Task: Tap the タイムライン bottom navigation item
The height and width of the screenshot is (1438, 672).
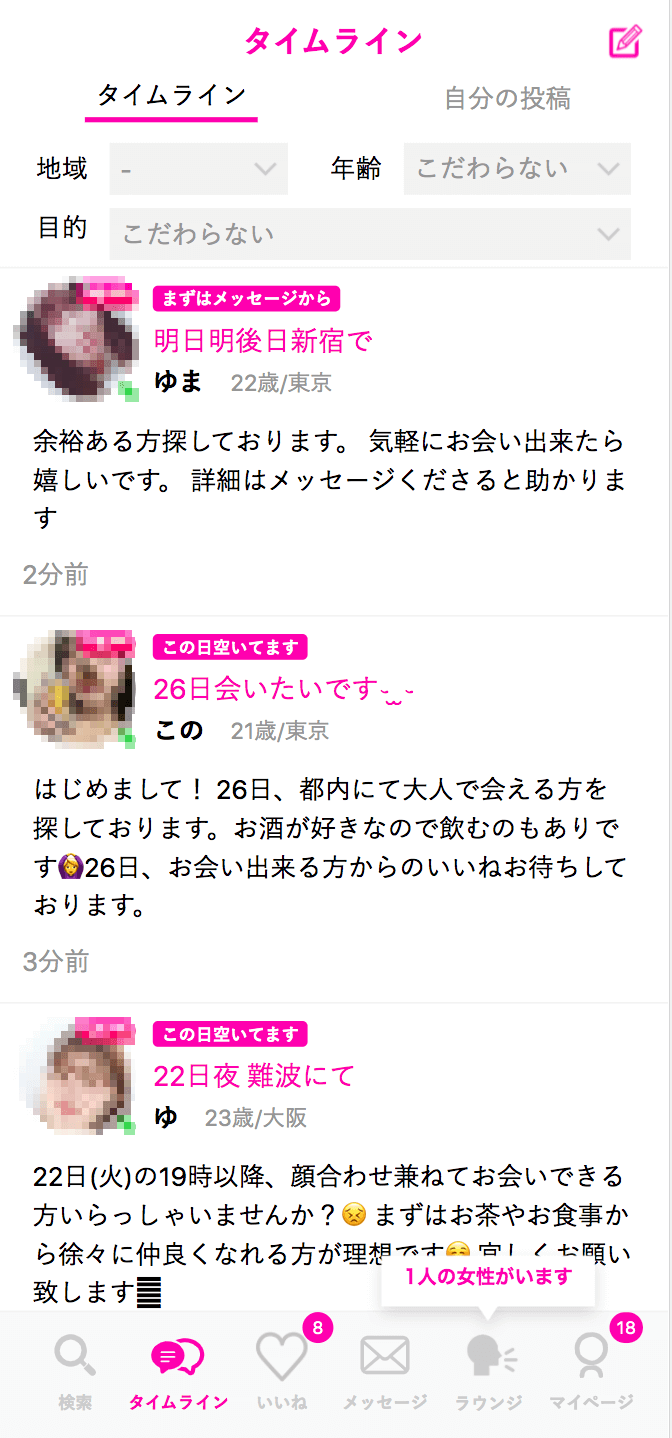Action: tap(178, 1372)
